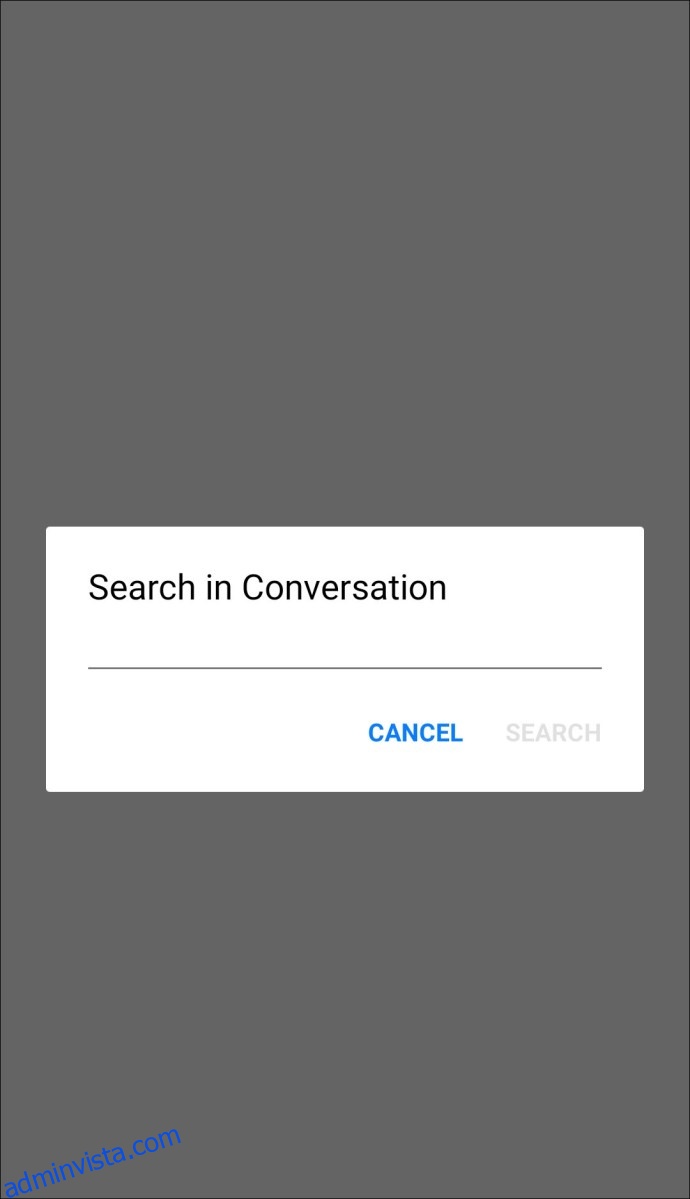Cancel the search dialog
The image size is (690, 1199).
click(x=415, y=733)
